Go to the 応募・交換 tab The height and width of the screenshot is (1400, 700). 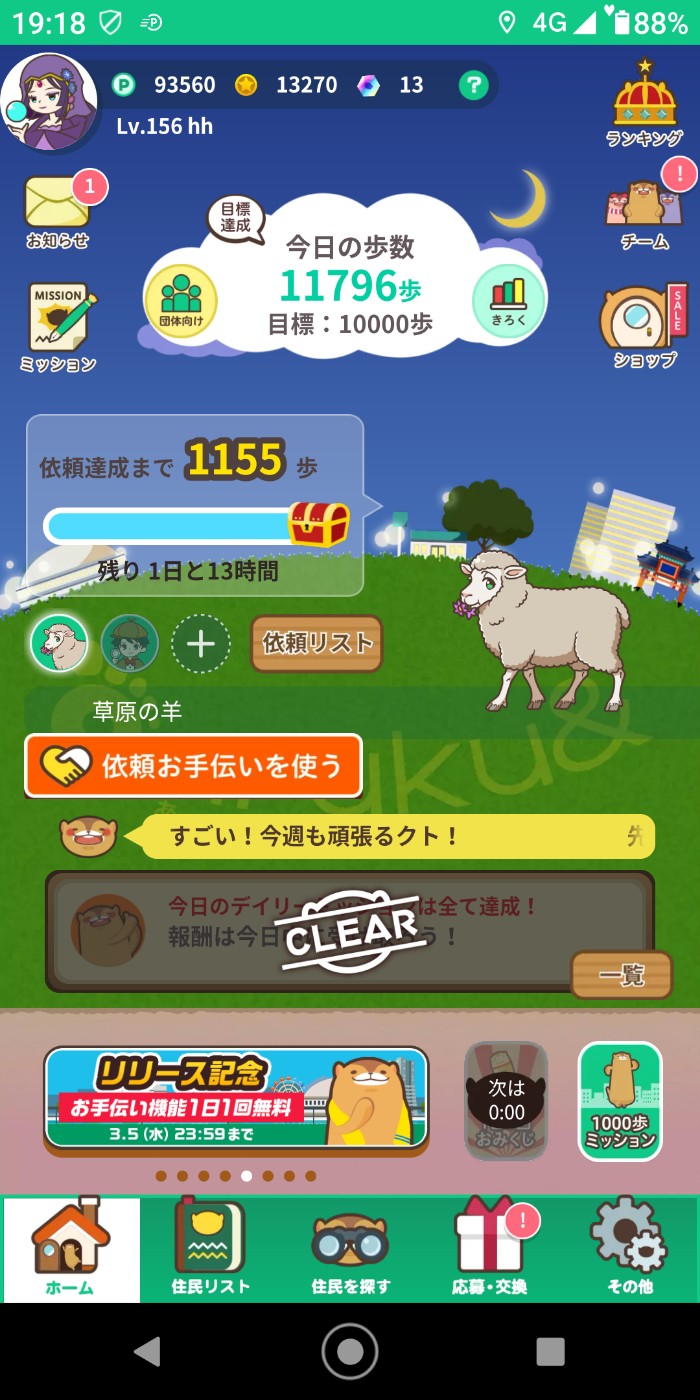(490, 1250)
